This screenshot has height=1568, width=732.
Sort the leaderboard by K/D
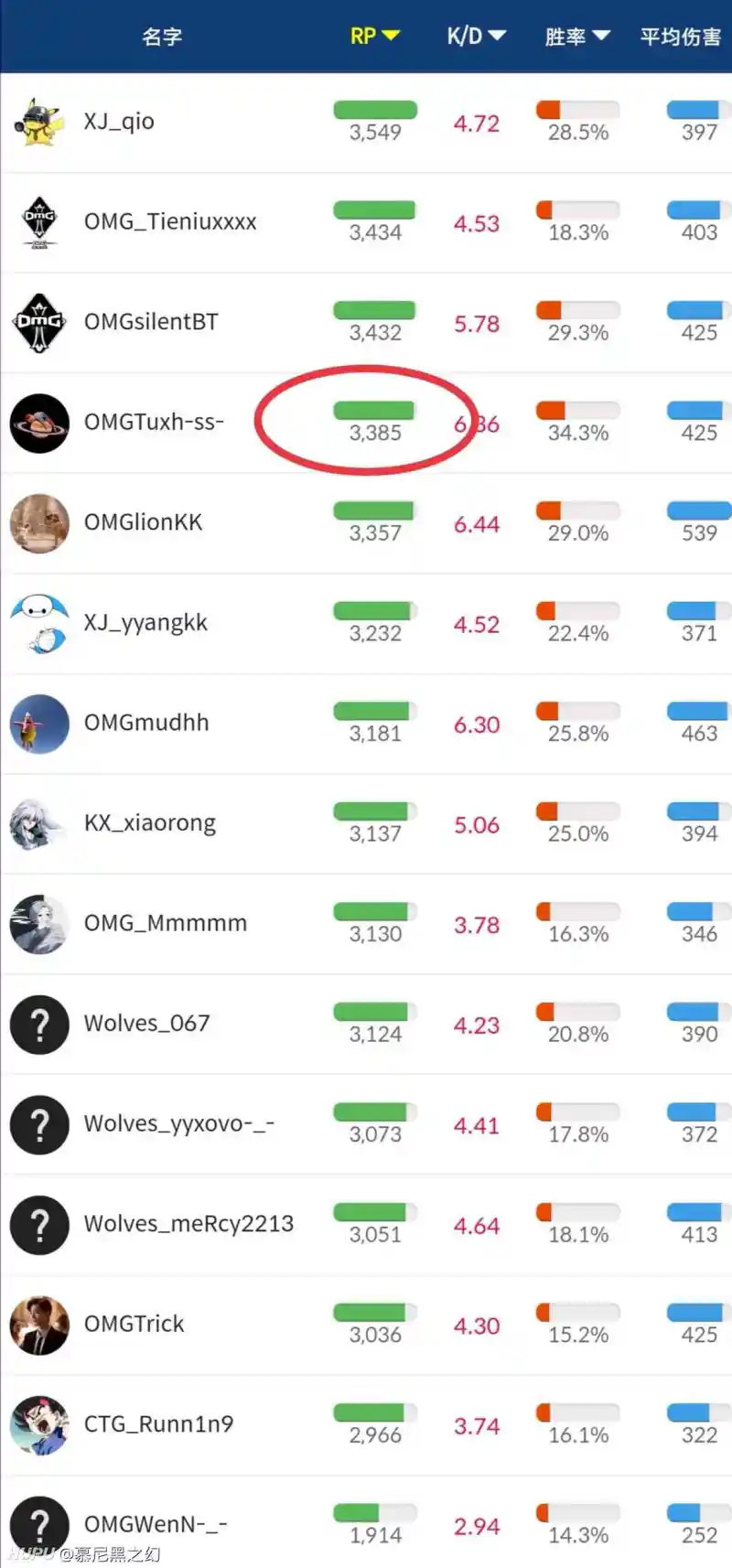coord(476,37)
